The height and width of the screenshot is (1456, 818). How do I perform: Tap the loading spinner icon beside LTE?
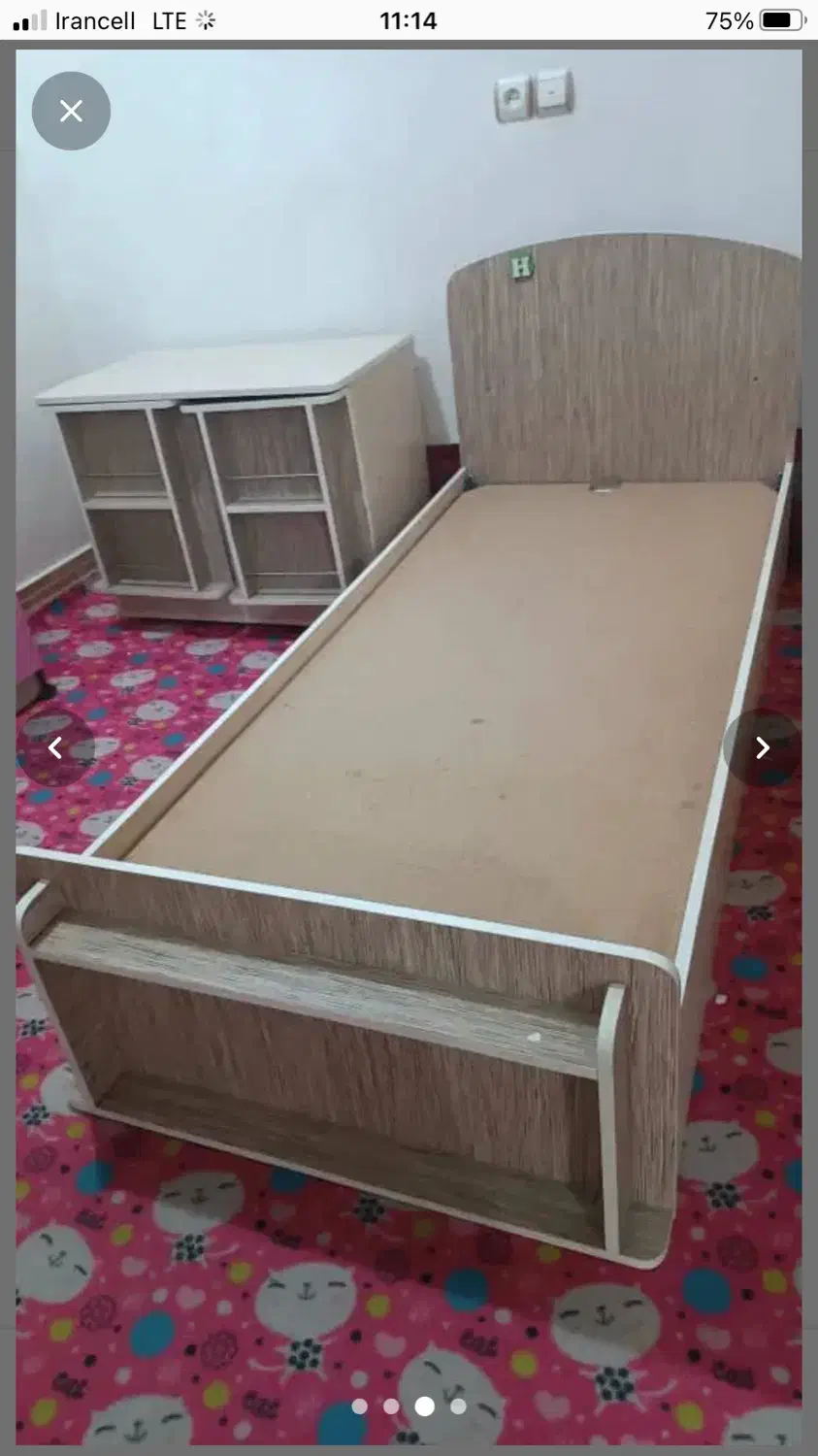click(x=205, y=19)
